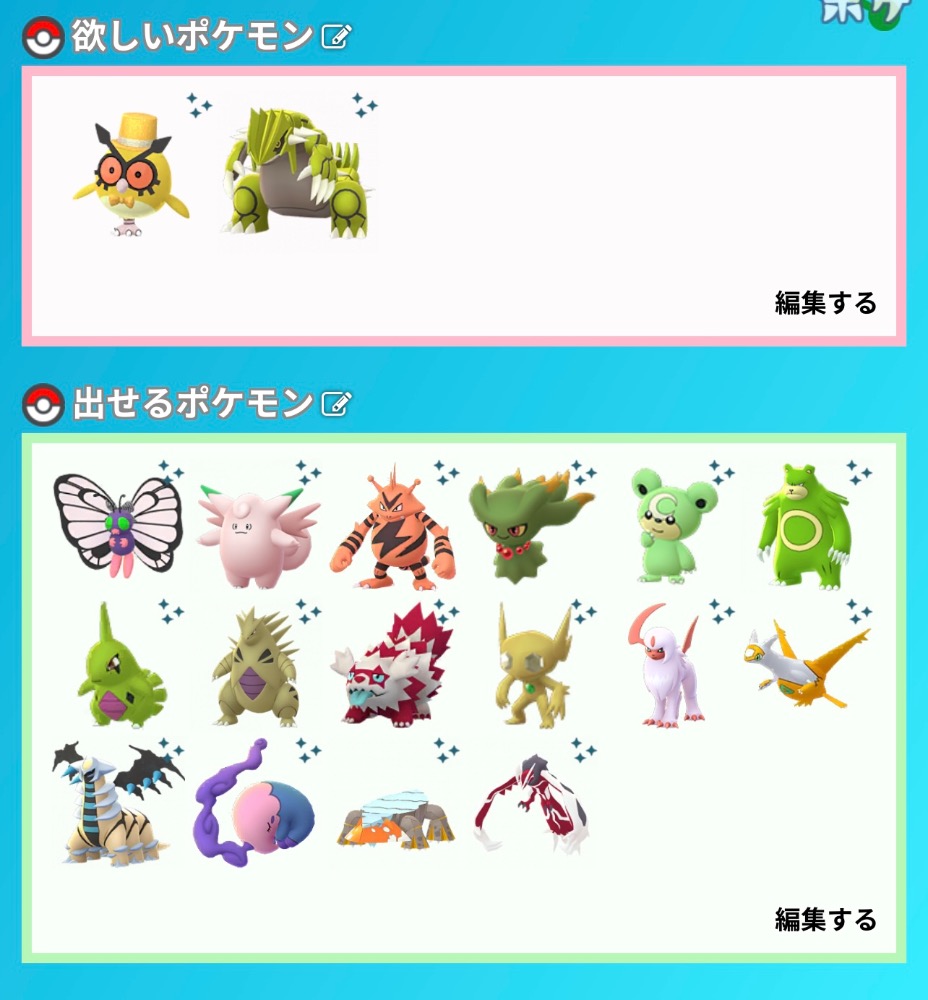Viewport: 928px width, 1000px height.
Task: Tap the edit icon beside 欲しいポケモン
Action: tap(336, 38)
